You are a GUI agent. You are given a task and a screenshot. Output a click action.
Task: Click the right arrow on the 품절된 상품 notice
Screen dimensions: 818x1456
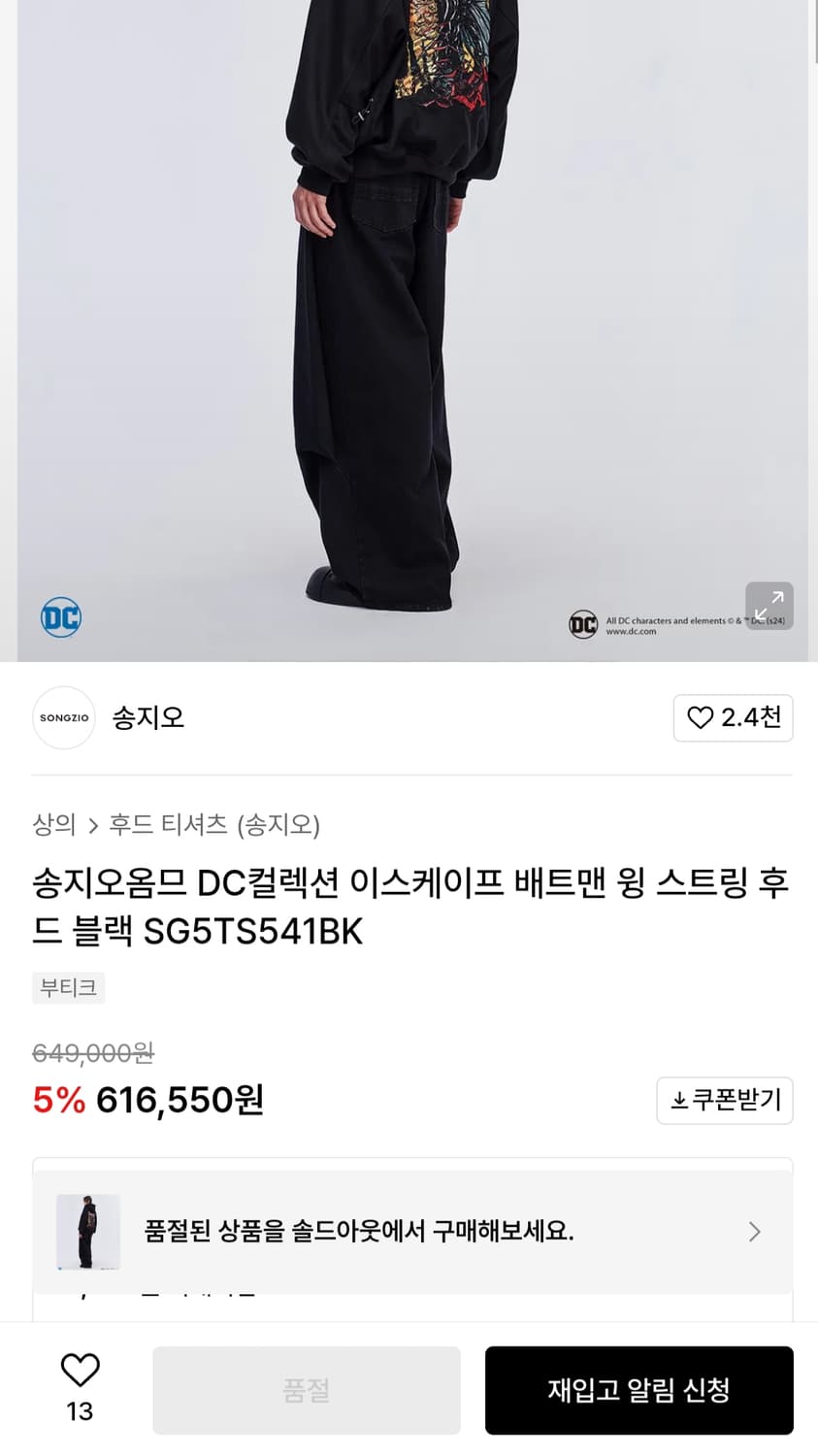click(754, 1231)
